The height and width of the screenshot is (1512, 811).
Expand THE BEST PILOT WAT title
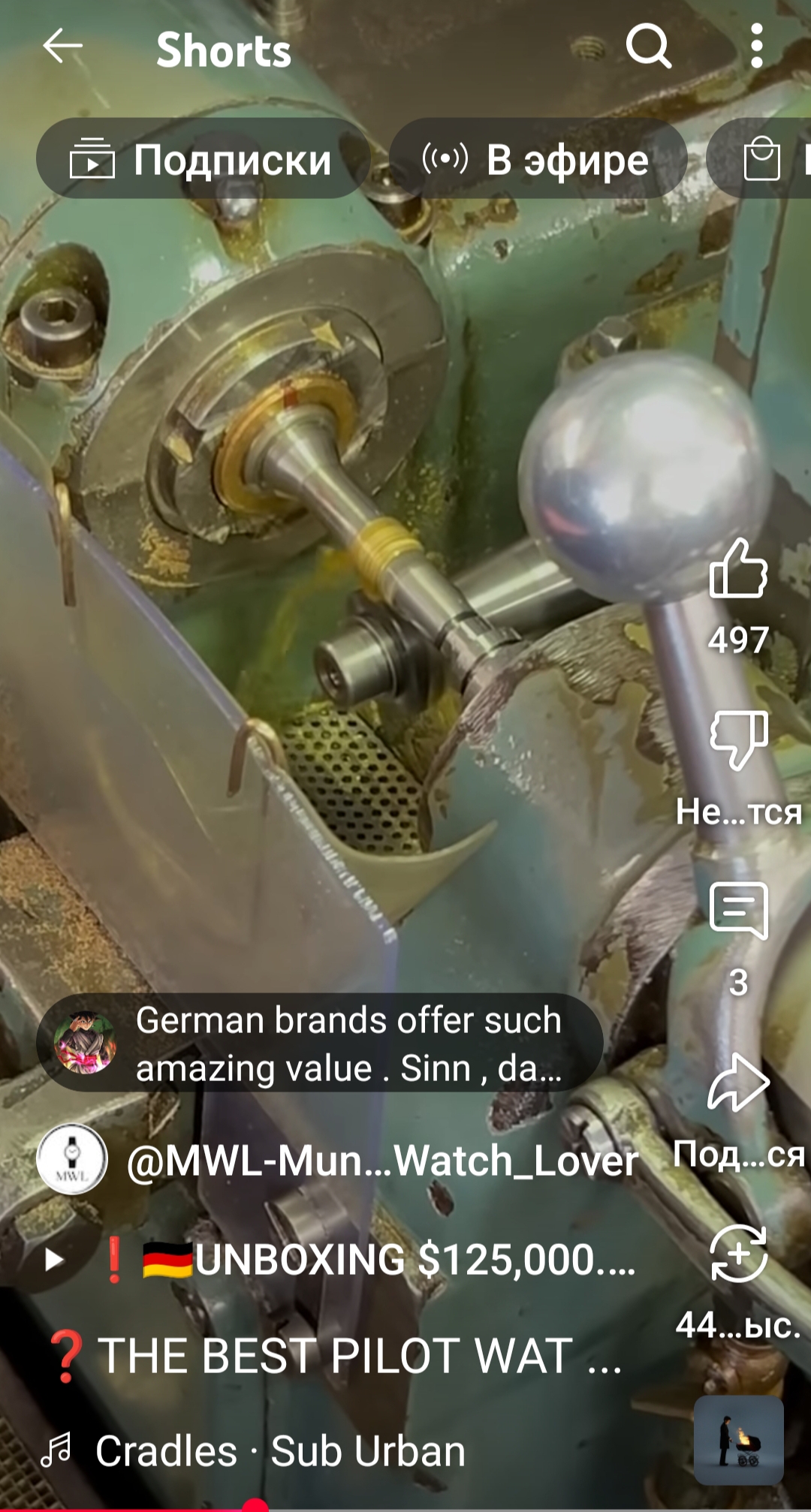pyautogui.click(x=334, y=1357)
